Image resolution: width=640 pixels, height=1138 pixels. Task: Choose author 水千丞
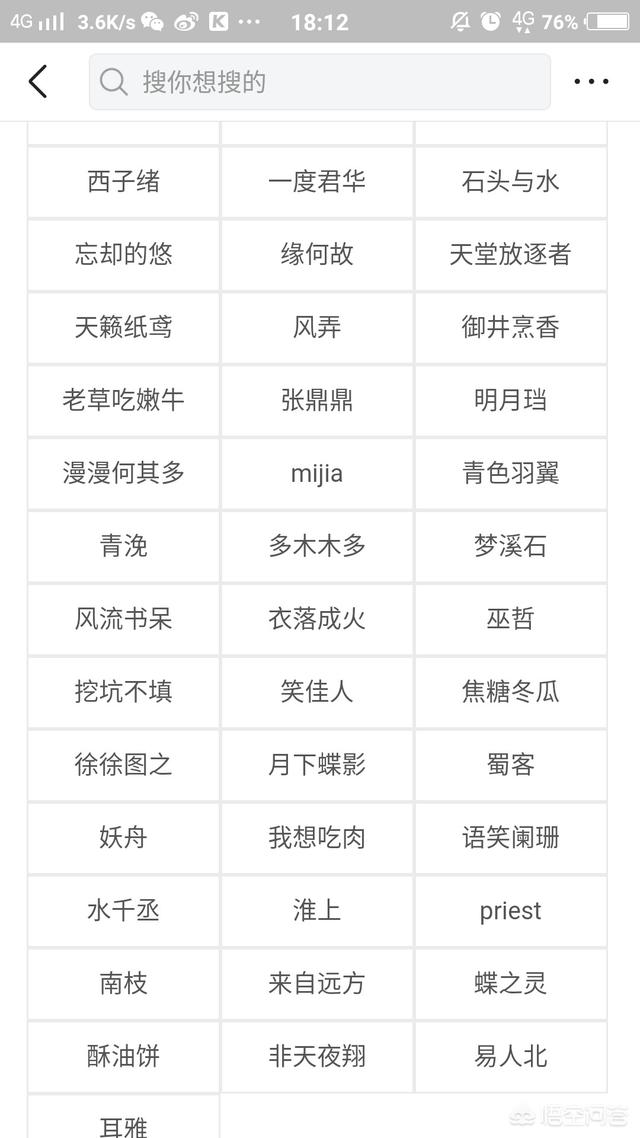(x=123, y=911)
